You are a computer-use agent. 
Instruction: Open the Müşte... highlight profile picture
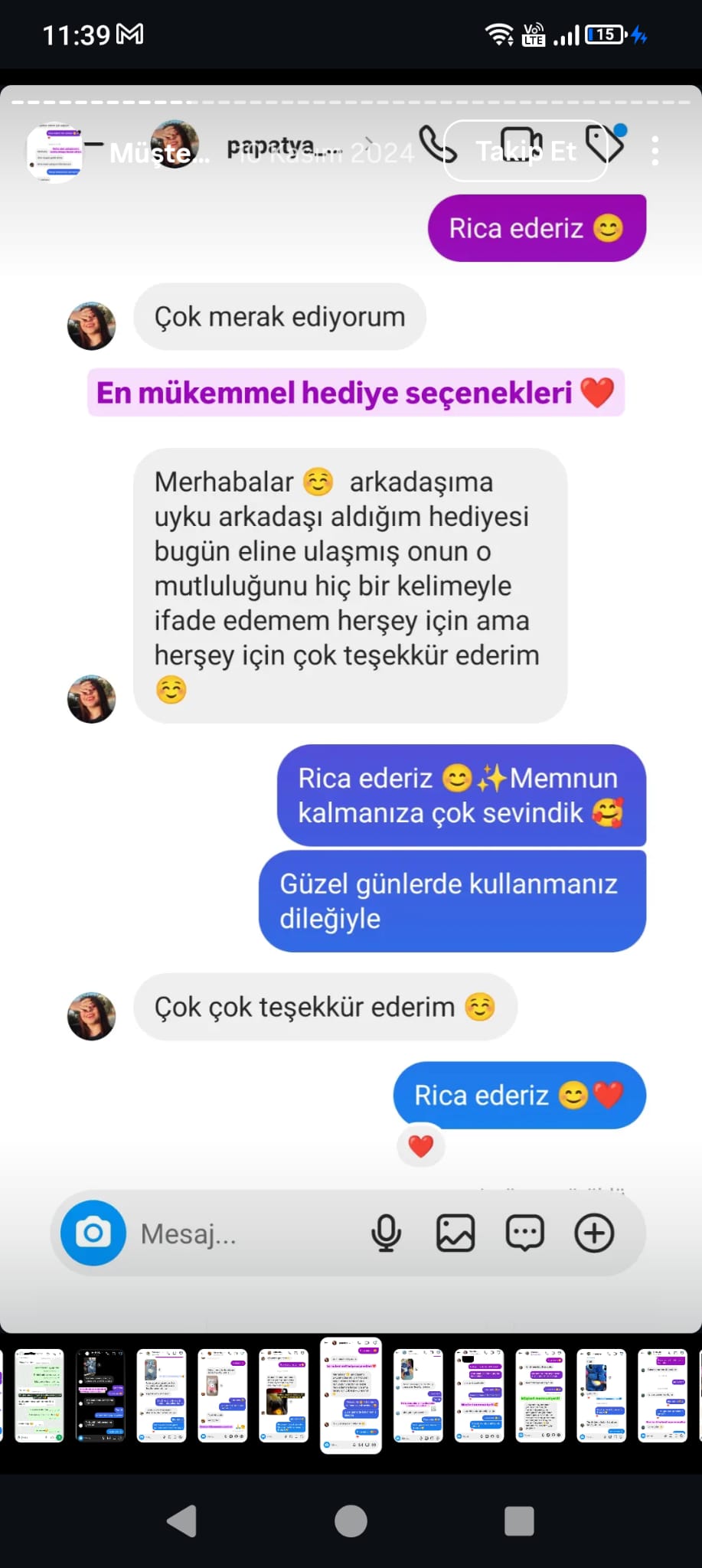point(55,152)
